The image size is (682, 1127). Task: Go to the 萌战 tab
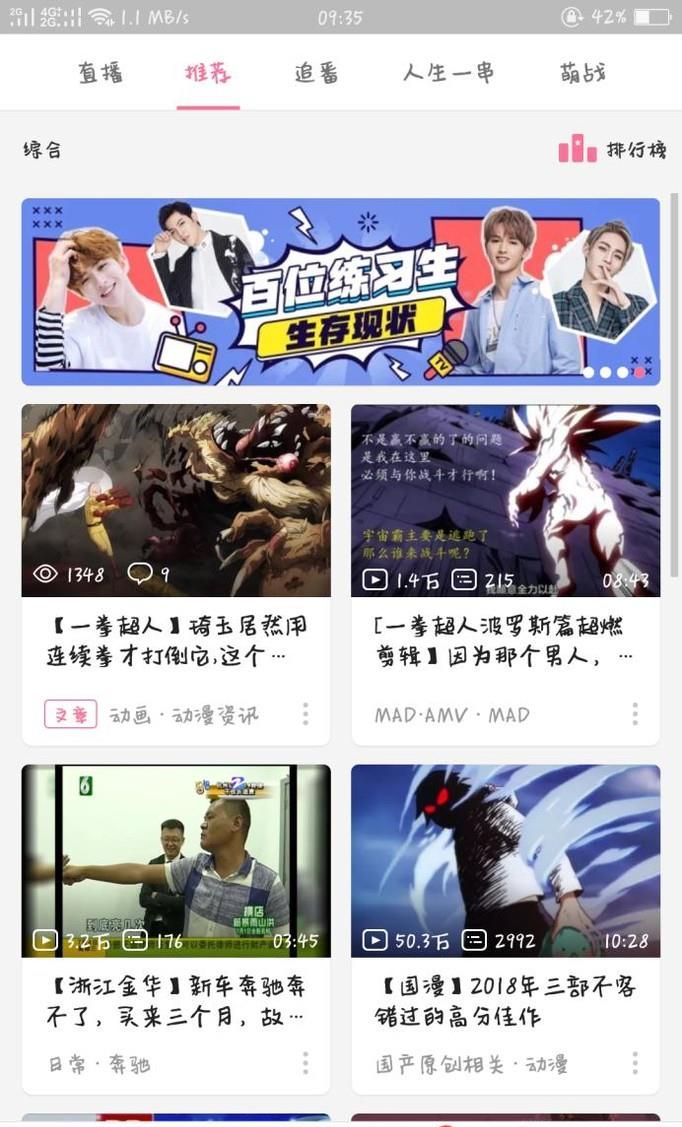[583, 73]
